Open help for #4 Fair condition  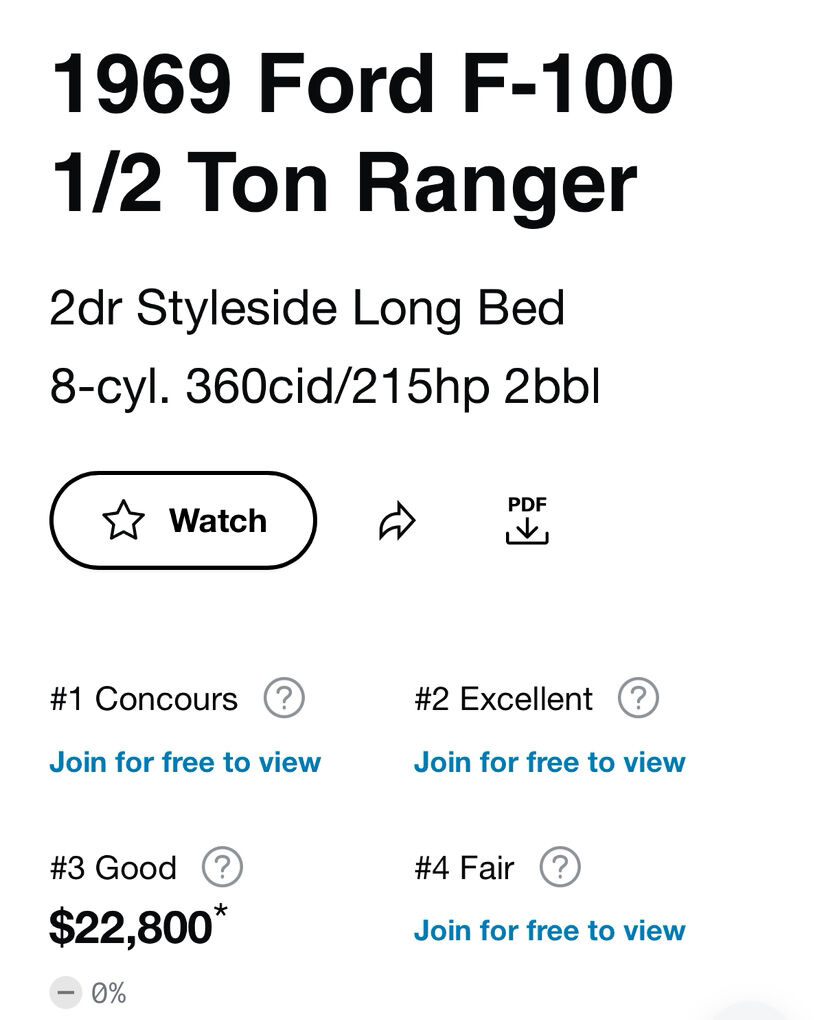pos(560,867)
